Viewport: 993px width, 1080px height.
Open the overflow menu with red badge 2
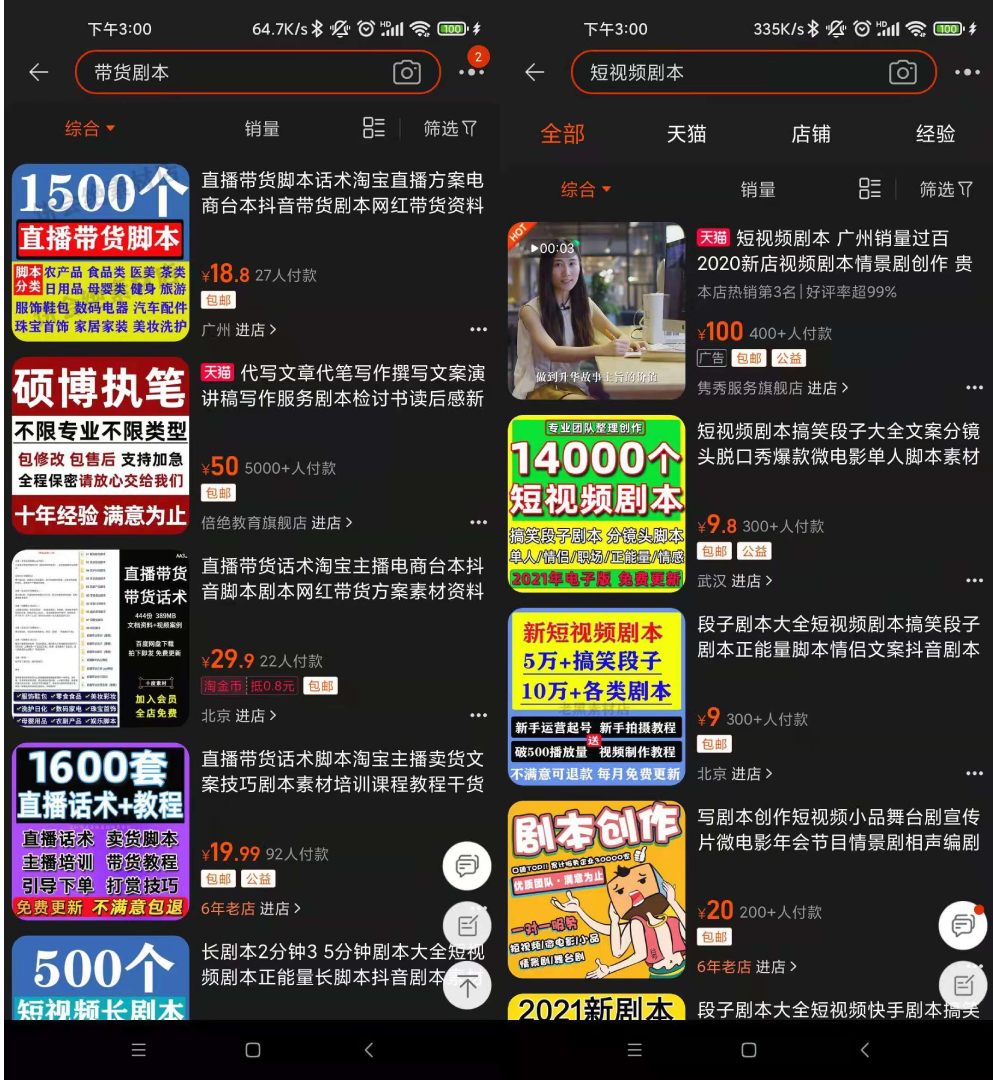pos(471,72)
